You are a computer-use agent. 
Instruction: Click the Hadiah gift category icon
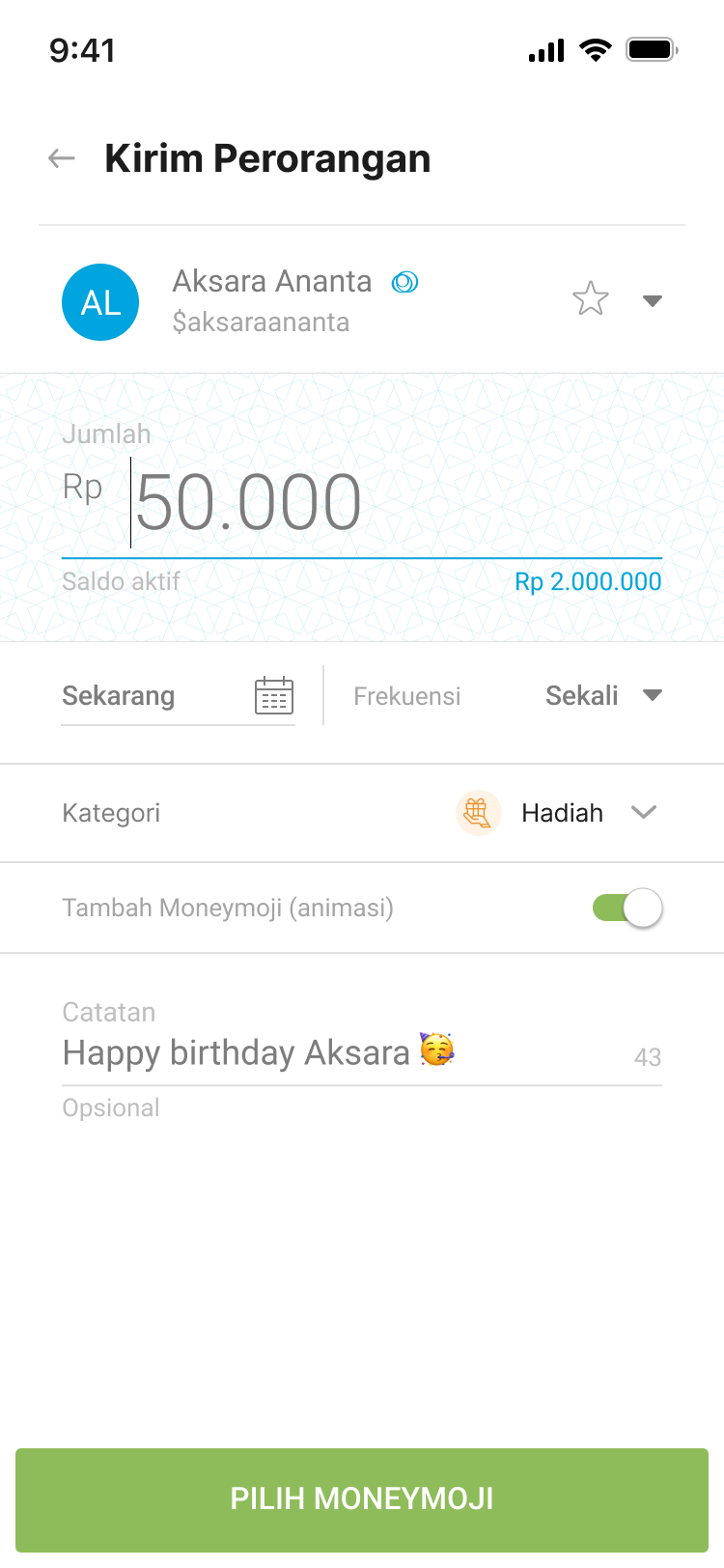pos(479,812)
